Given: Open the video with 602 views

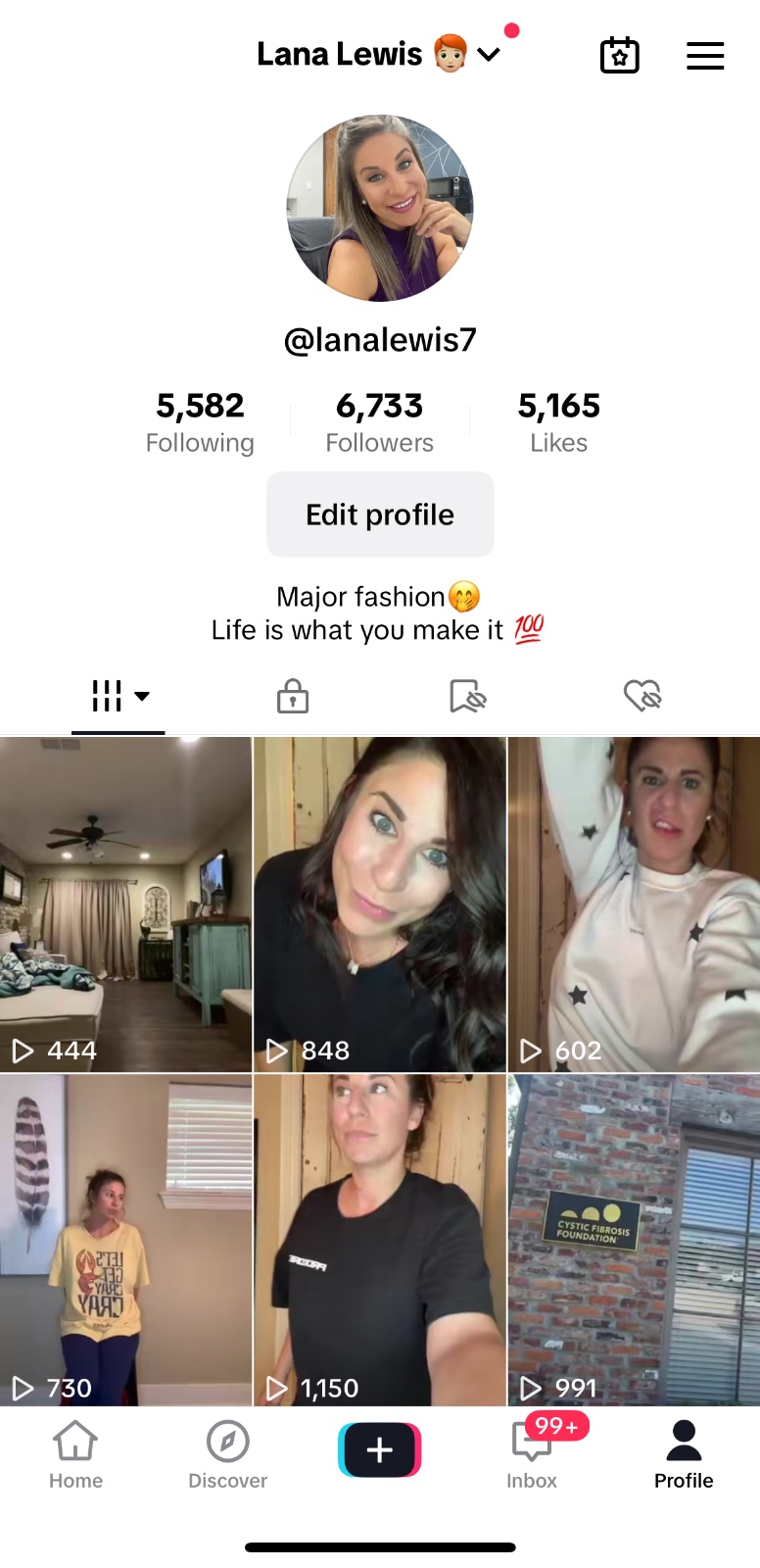Looking at the screenshot, I should [634, 904].
